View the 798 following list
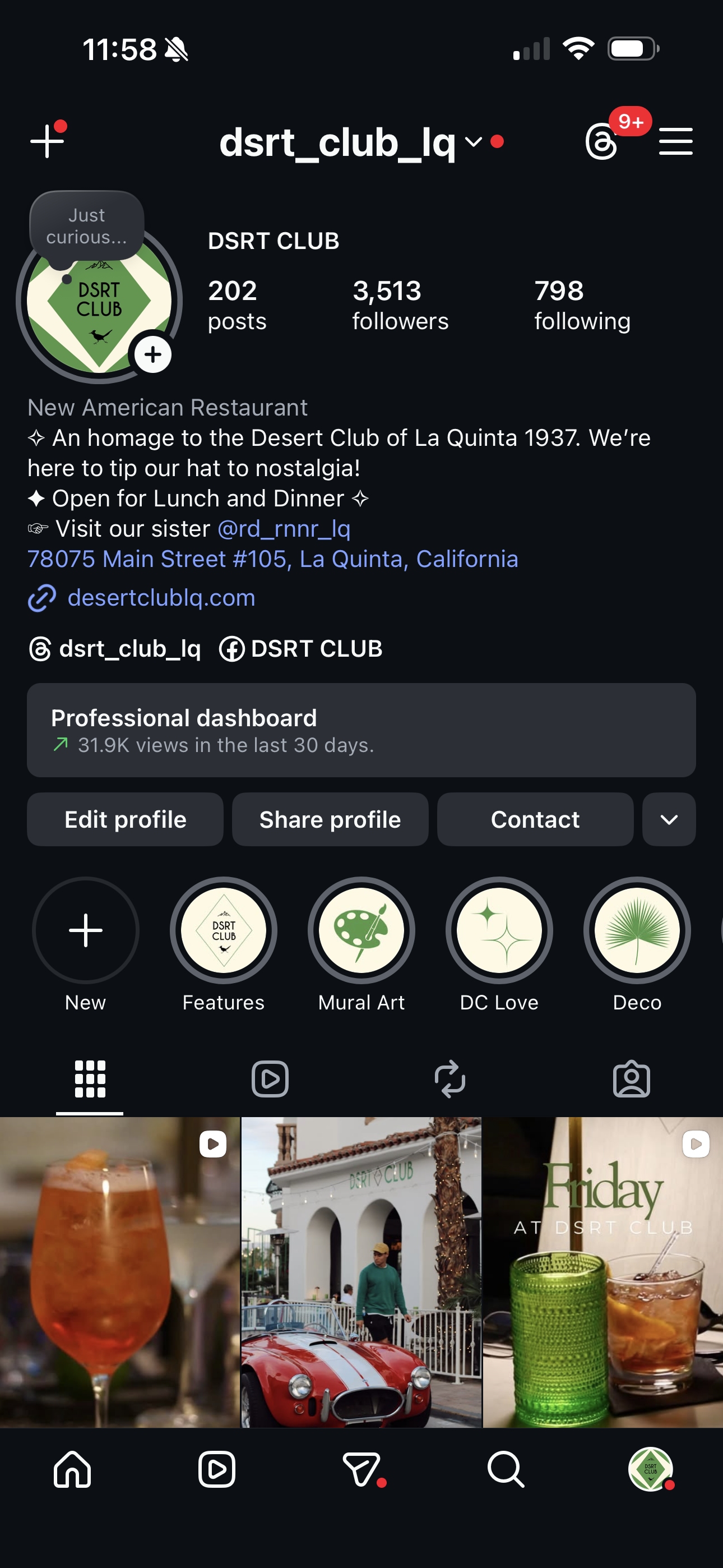 [x=582, y=305]
